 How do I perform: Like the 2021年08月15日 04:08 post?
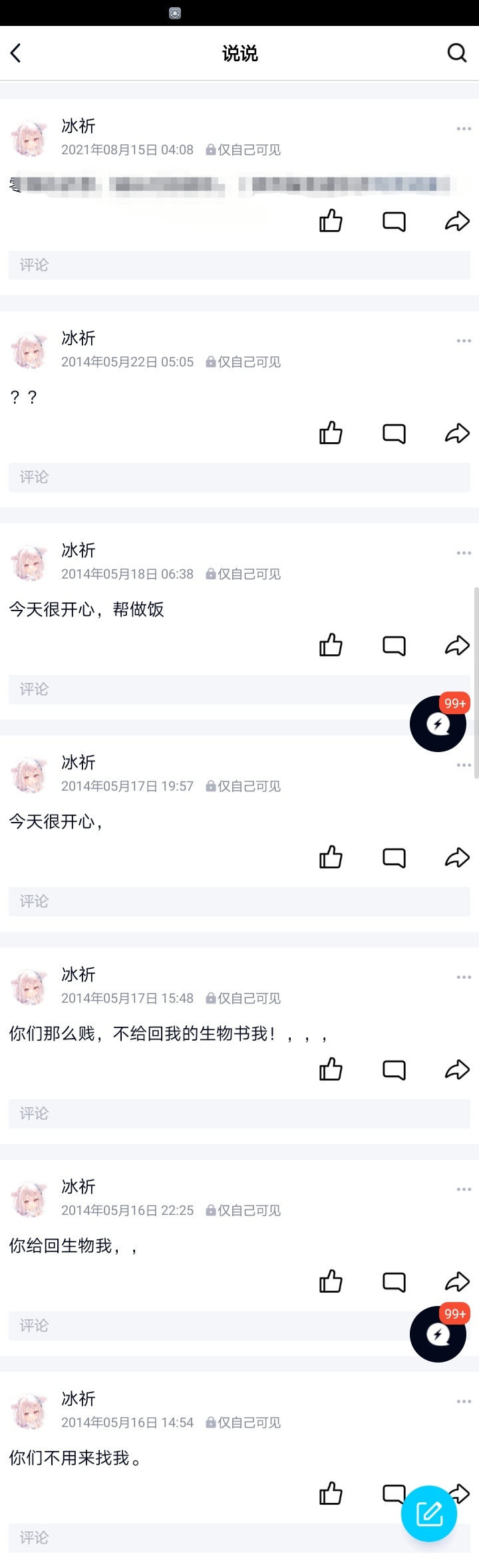click(331, 221)
